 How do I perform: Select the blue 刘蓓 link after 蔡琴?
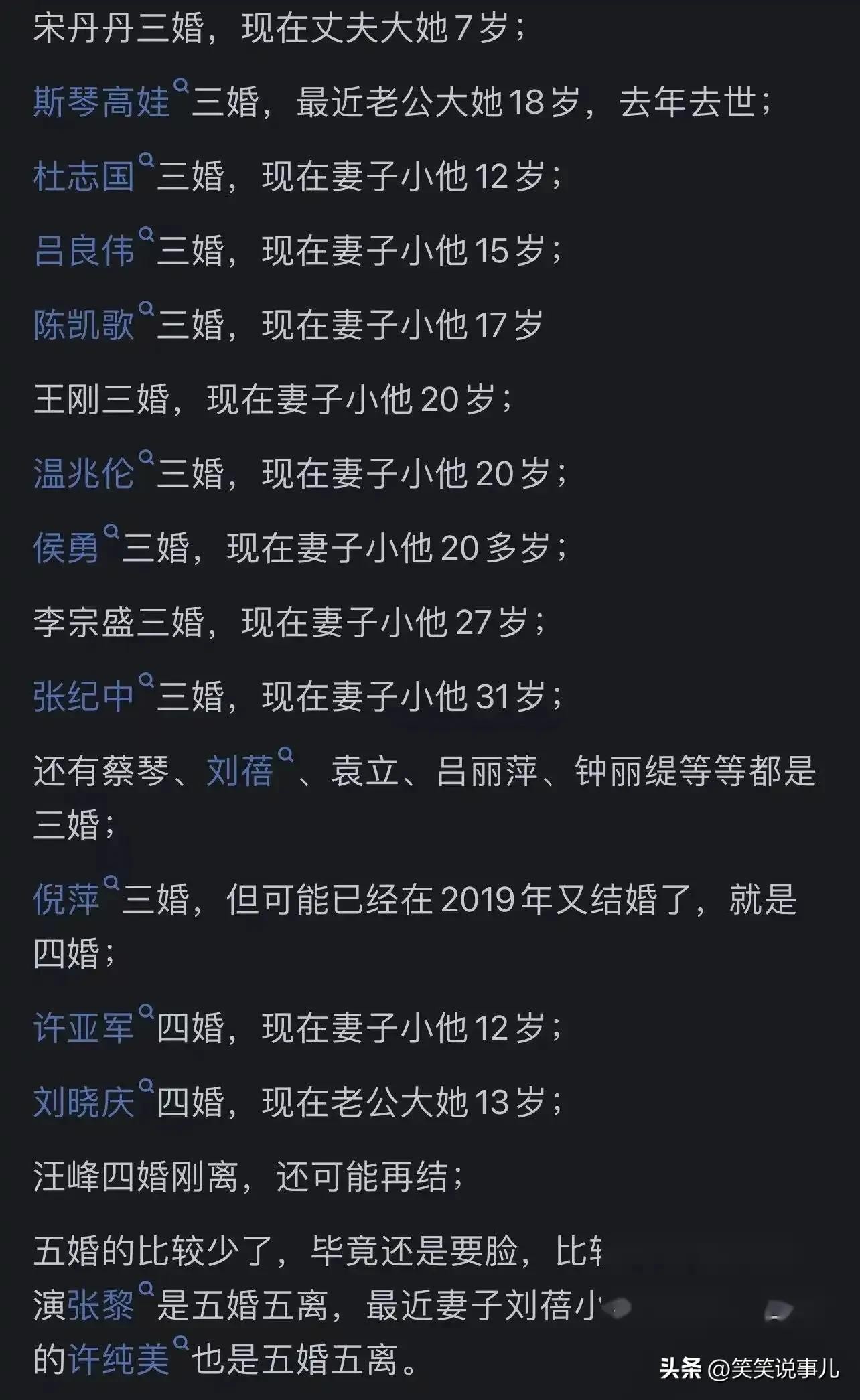pyautogui.click(x=240, y=771)
